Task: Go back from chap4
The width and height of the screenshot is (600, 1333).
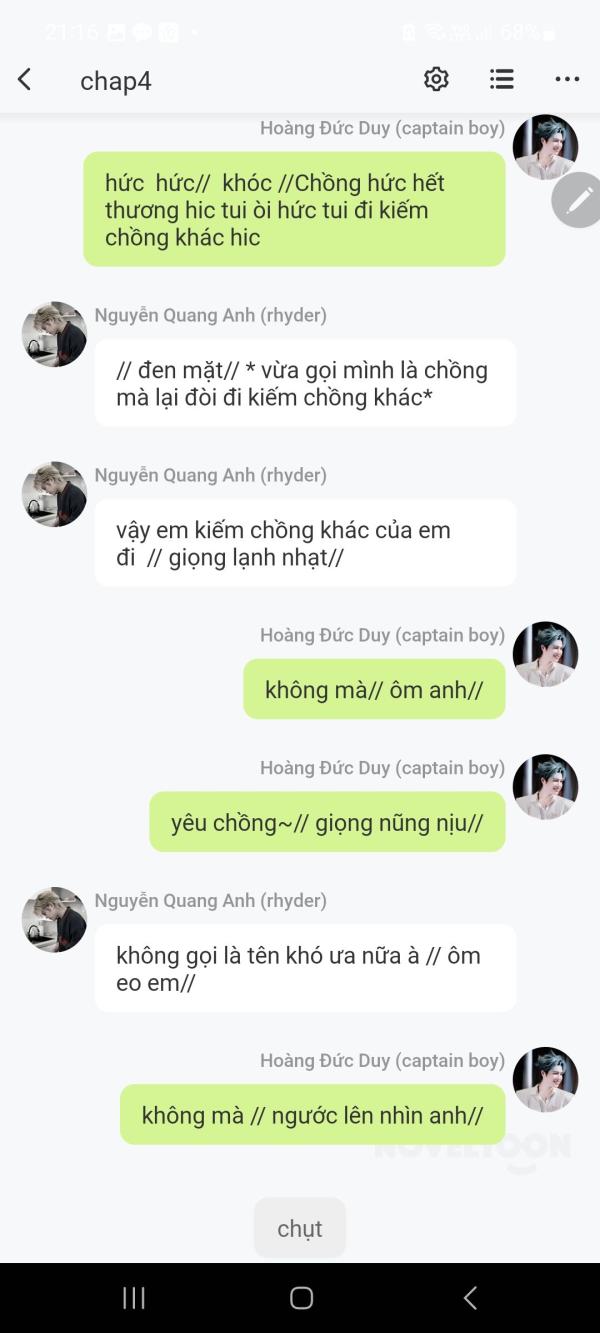Action: click(25, 80)
